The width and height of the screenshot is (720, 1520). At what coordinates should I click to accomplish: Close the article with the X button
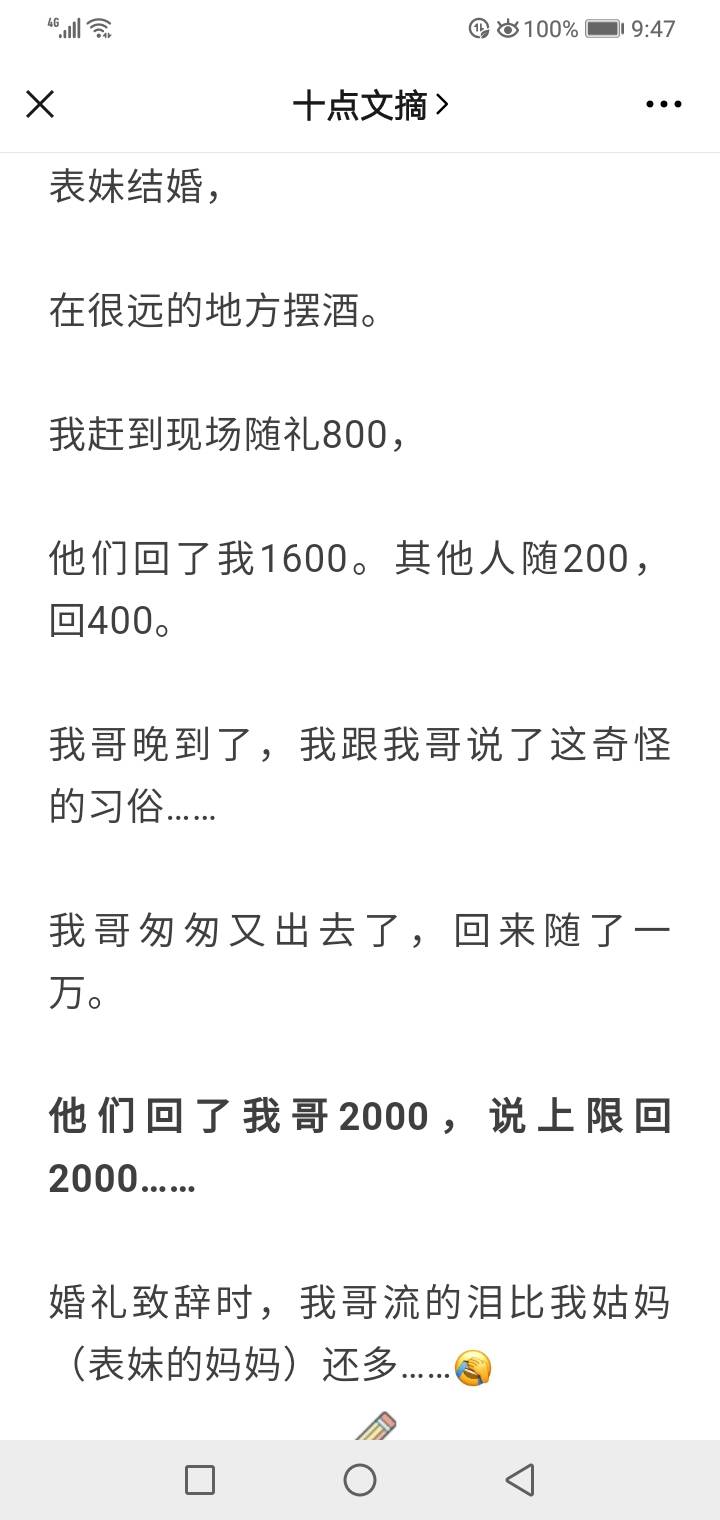[40, 103]
